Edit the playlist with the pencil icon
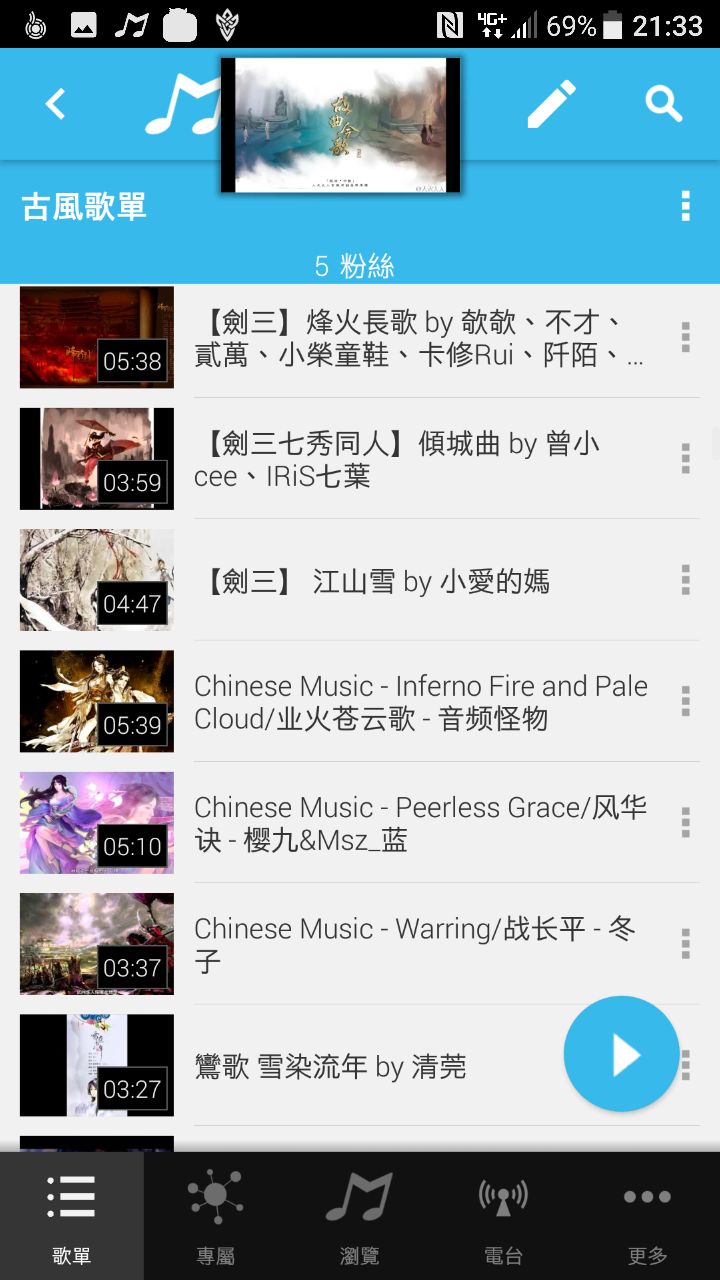Image resolution: width=720 pixels, height=1280 pixels. pyautogui.click(x=551, y=104)
